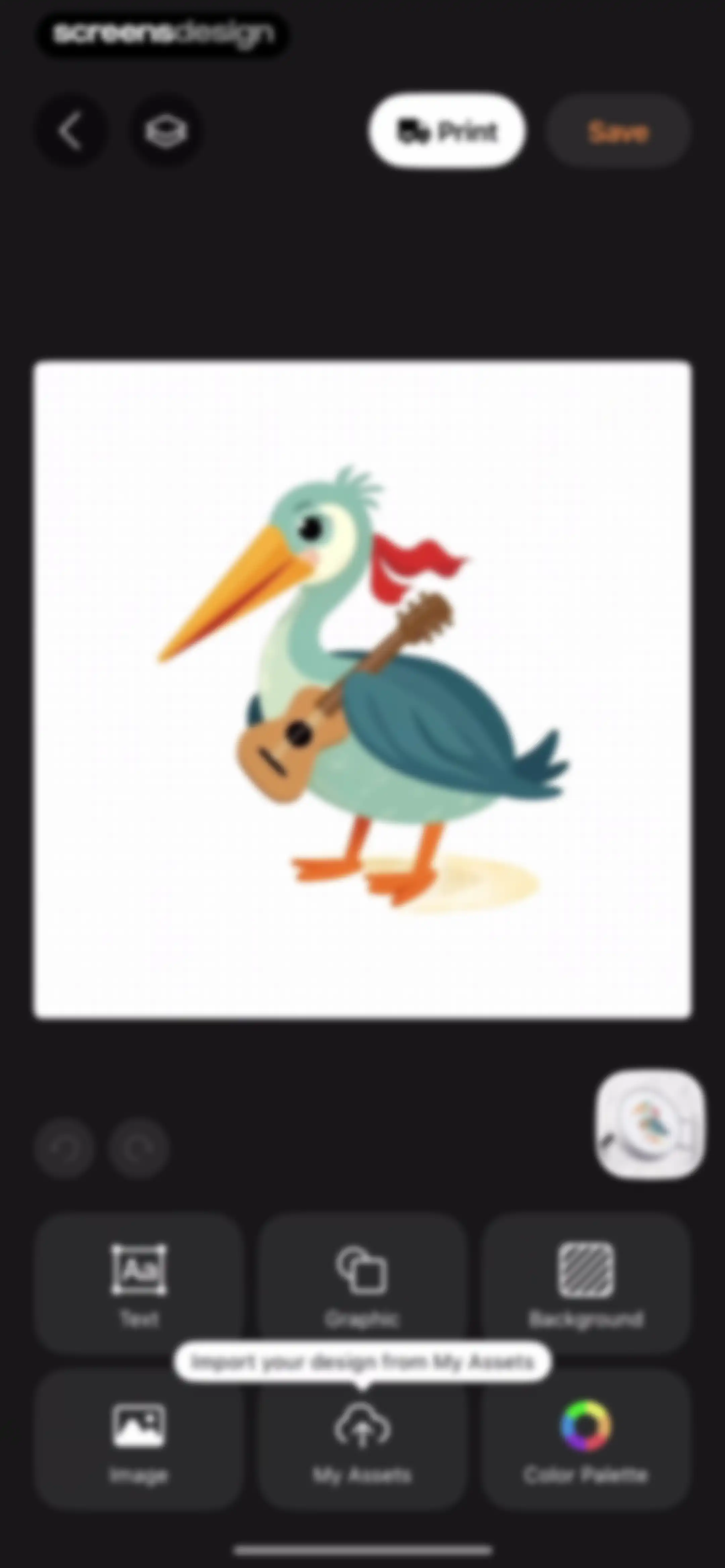Viewport: 725px width, 1568px height.
Task: Save the design
Action: click(618, 131)
